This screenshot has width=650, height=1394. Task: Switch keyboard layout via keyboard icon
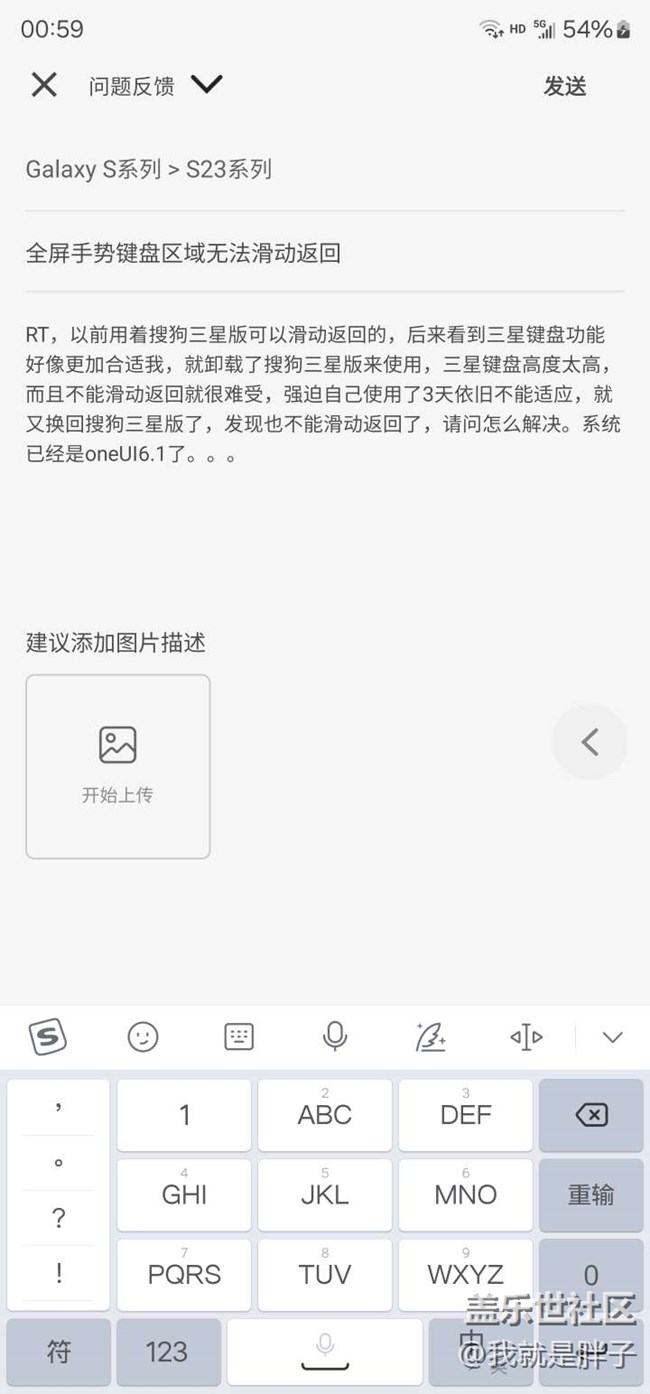click(239, 1037)
